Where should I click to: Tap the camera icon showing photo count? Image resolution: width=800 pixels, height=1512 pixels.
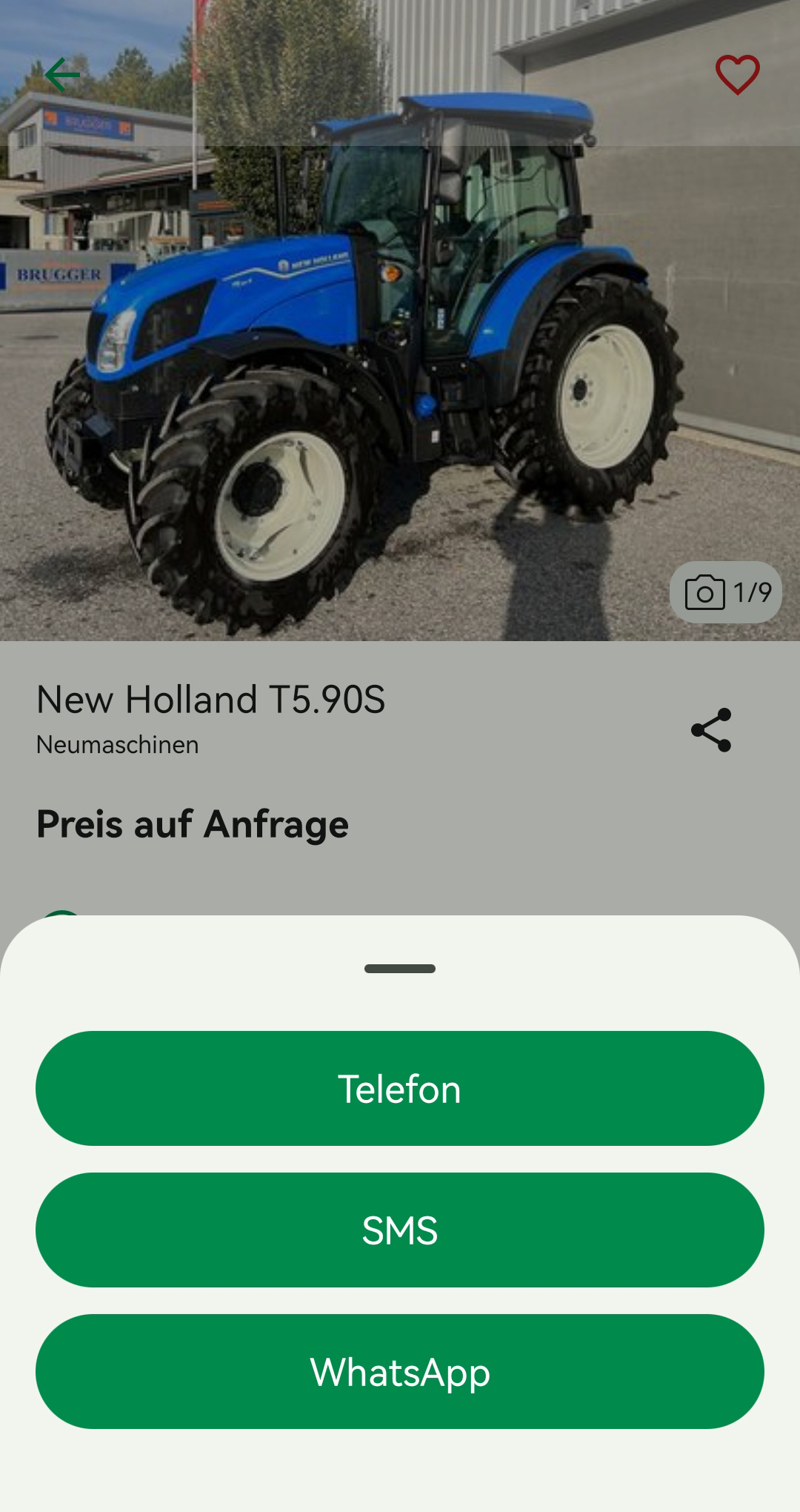pos(704,591)
